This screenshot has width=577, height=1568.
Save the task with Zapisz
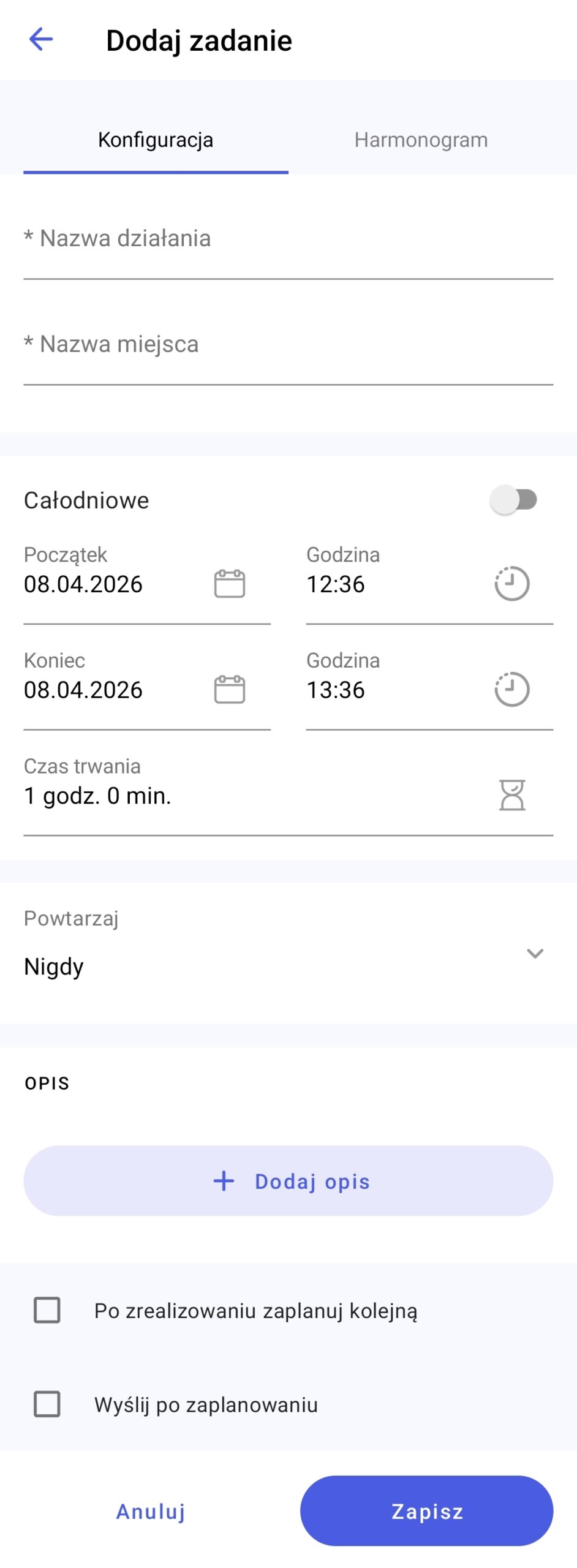426,1511
